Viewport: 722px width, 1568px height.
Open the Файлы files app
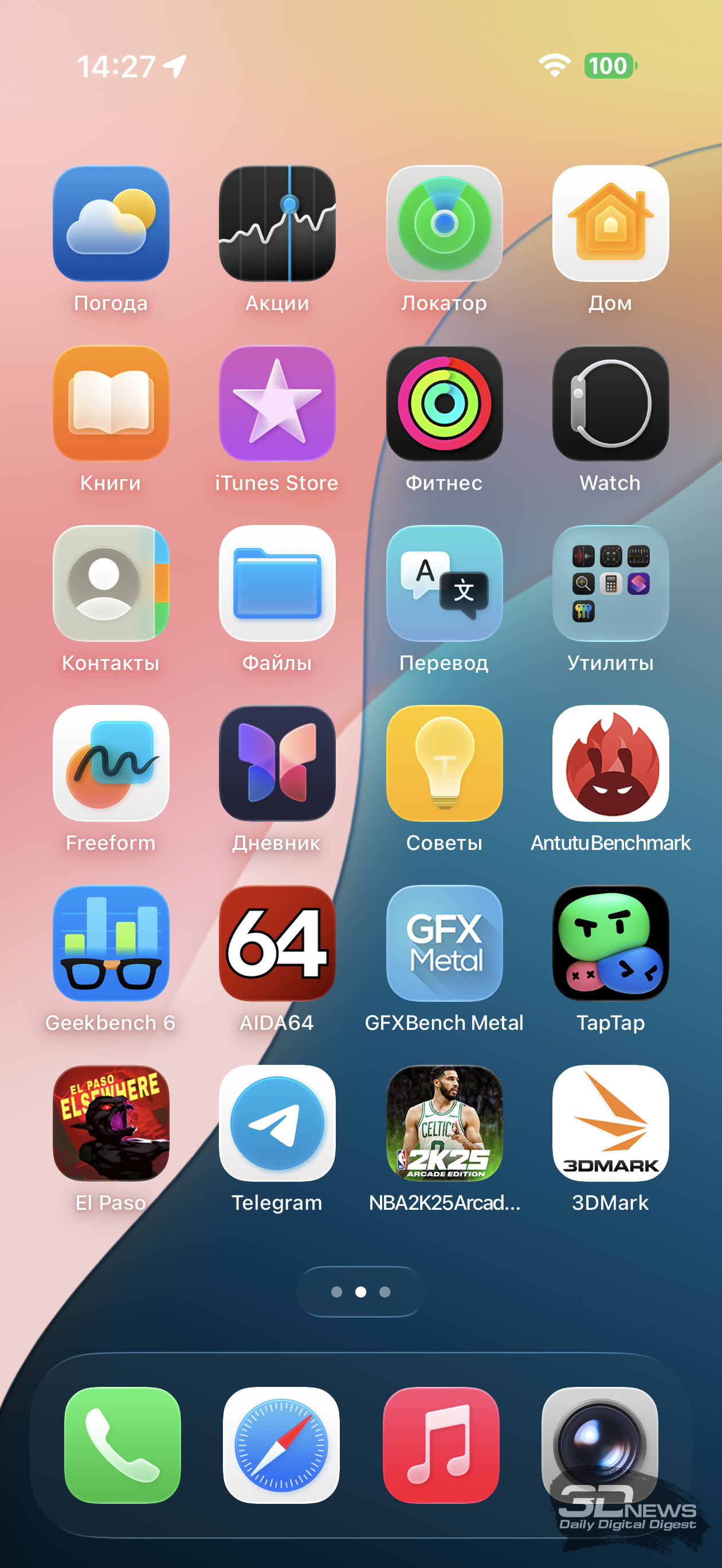coord(277,583)
